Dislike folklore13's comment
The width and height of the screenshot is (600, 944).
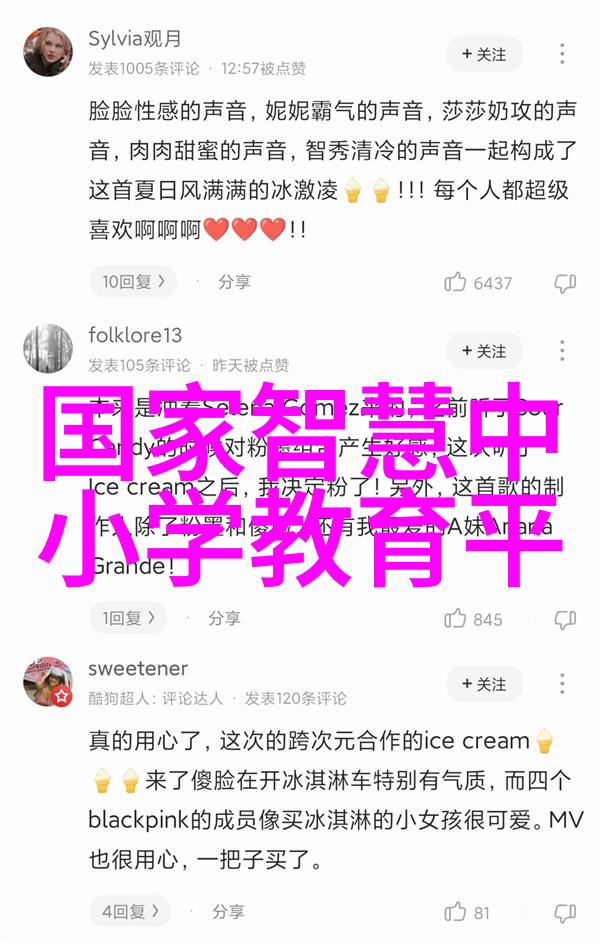(565, 619)
